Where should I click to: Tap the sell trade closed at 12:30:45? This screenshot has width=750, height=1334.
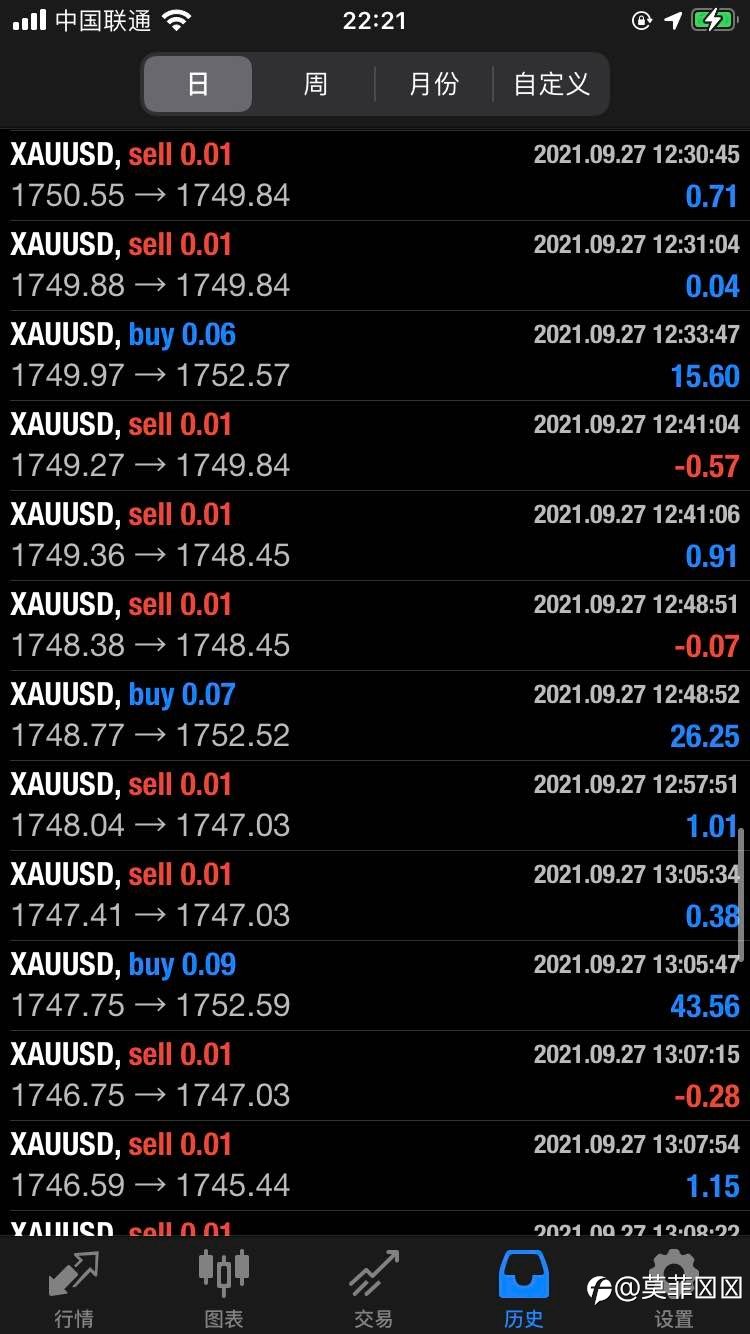pos(375,175)
